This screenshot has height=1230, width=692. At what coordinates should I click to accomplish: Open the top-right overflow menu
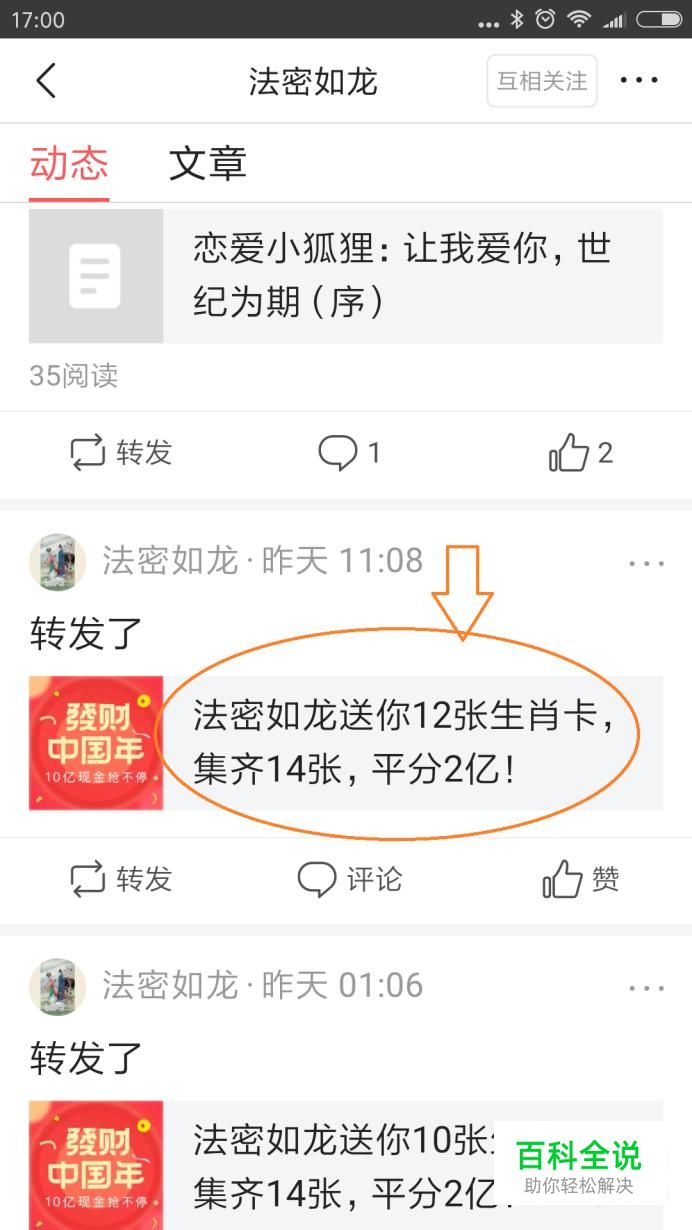click(x=639, y=81)
